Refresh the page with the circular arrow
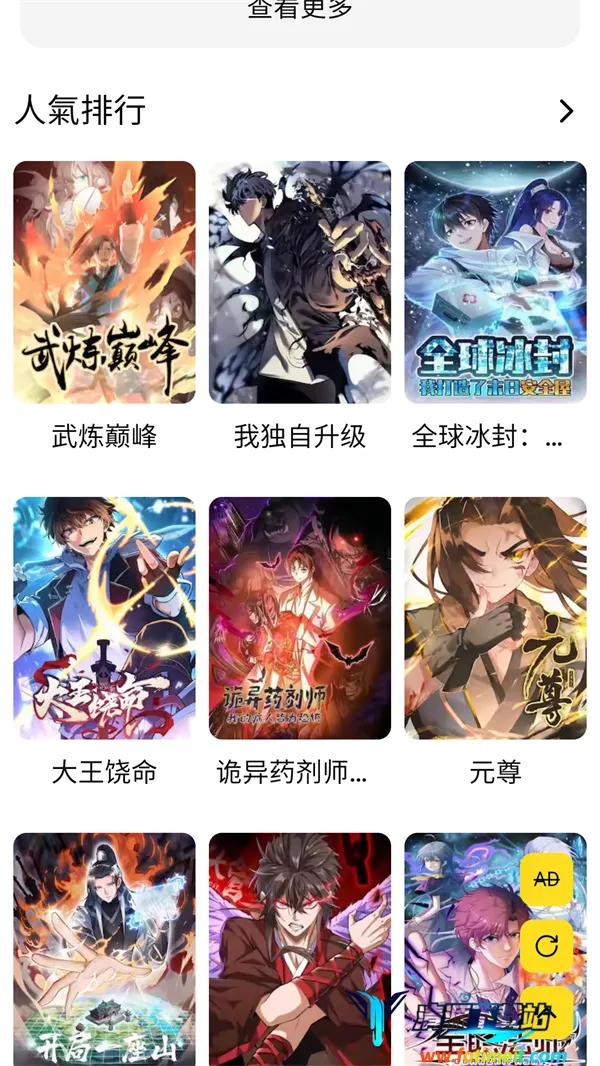The width and height of the screenshot is (600, 1066). coord(546,946)
